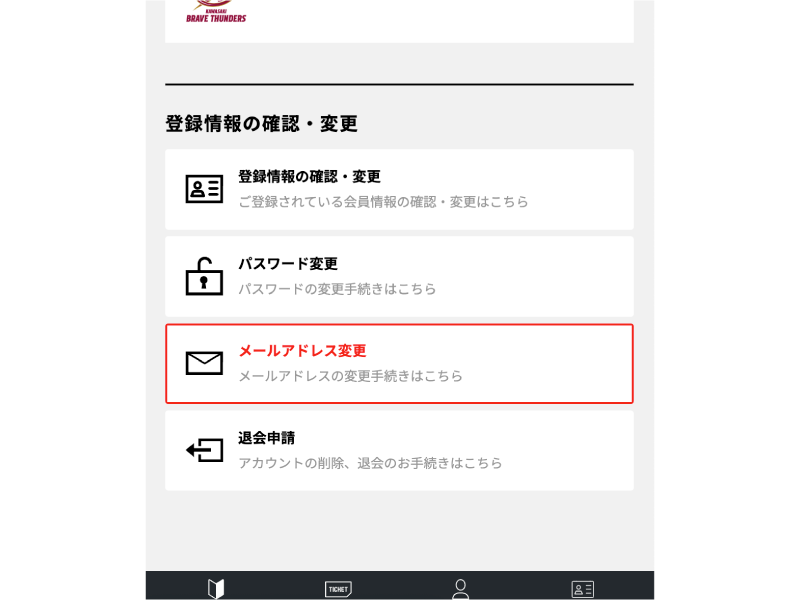The height and width of the screenshot is (600, 800).
Task: Switch to the guide book tab
Action: pos(215,588)
